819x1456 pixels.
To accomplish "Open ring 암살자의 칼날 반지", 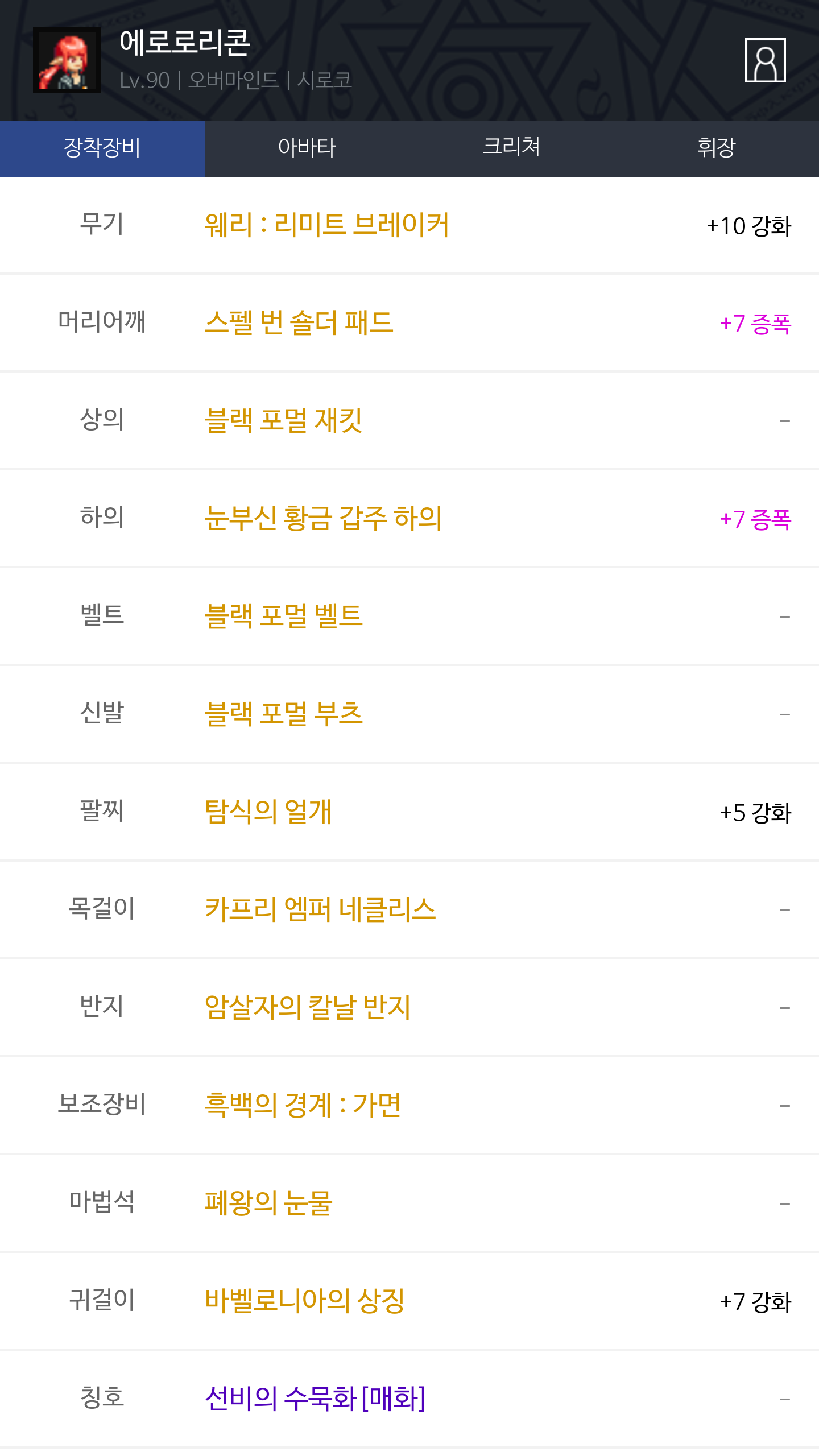I will click(x=307, y=1007).
